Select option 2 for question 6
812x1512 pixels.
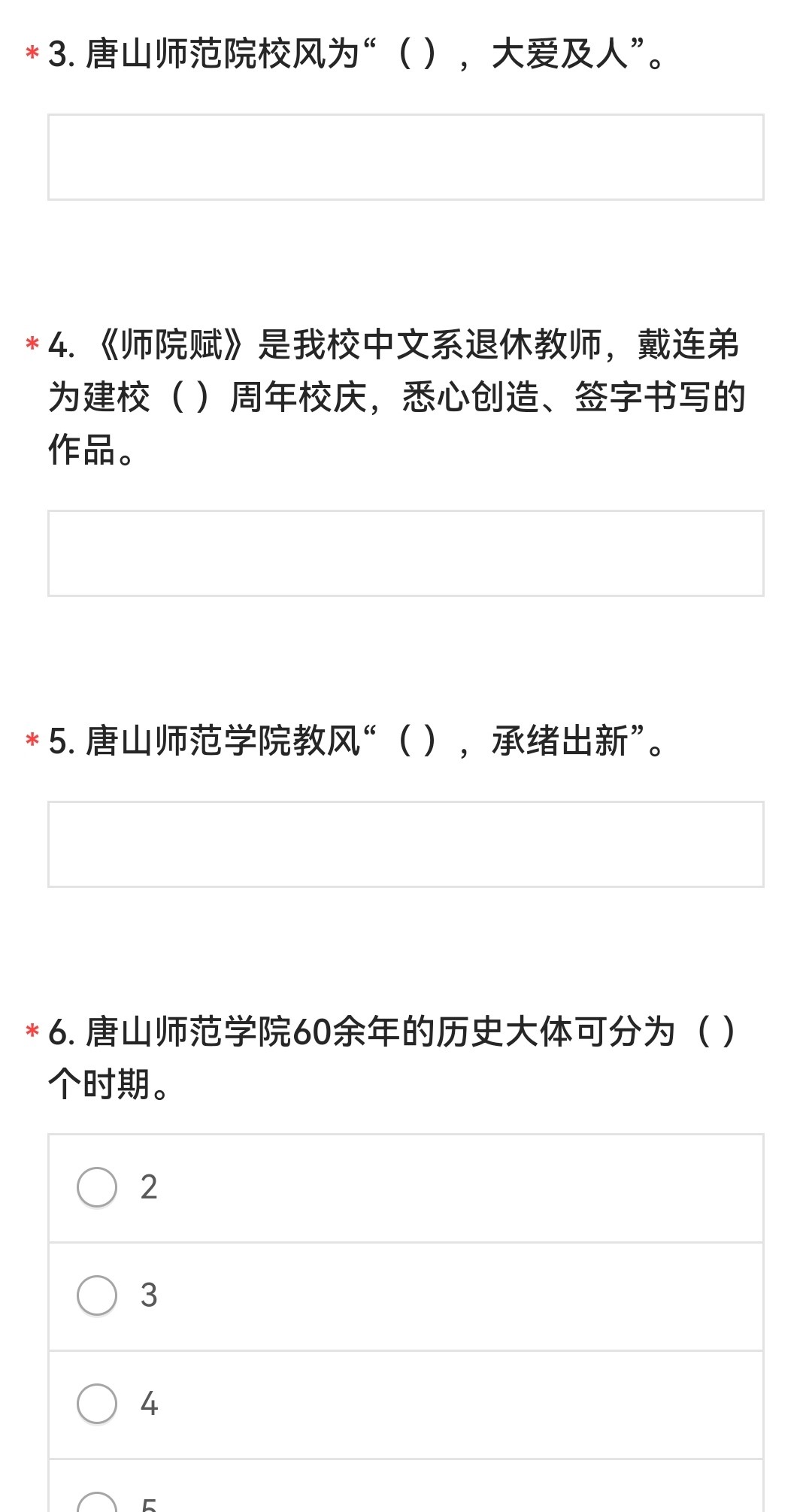pos(406,1188)
